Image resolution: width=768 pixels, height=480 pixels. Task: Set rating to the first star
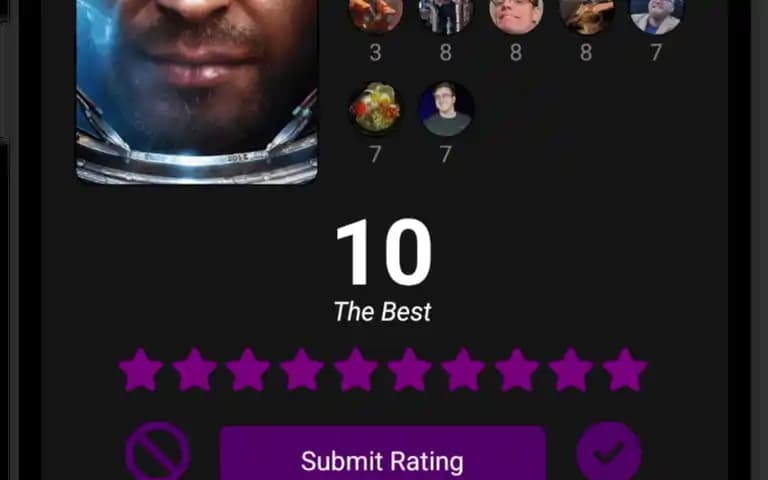[141, 370]
